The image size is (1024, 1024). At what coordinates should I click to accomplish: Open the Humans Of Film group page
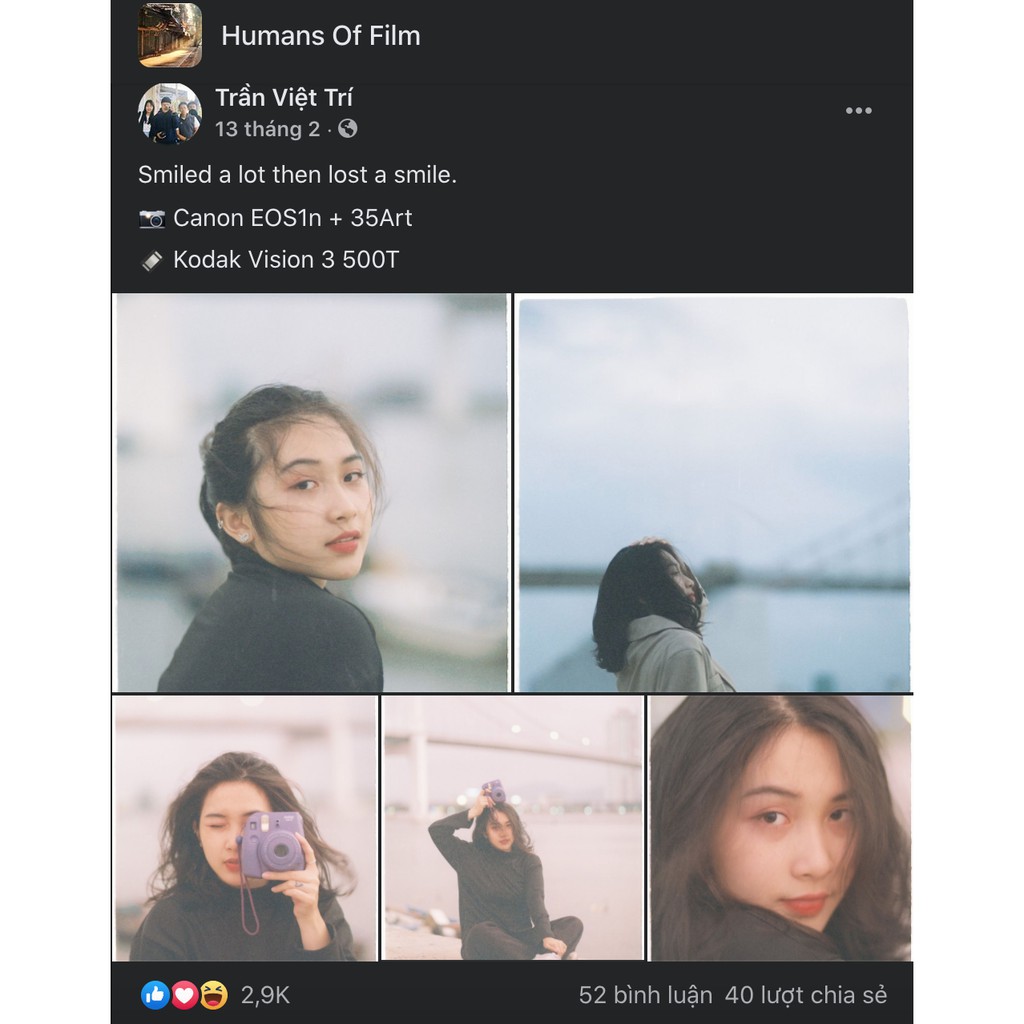coord(320,36)
